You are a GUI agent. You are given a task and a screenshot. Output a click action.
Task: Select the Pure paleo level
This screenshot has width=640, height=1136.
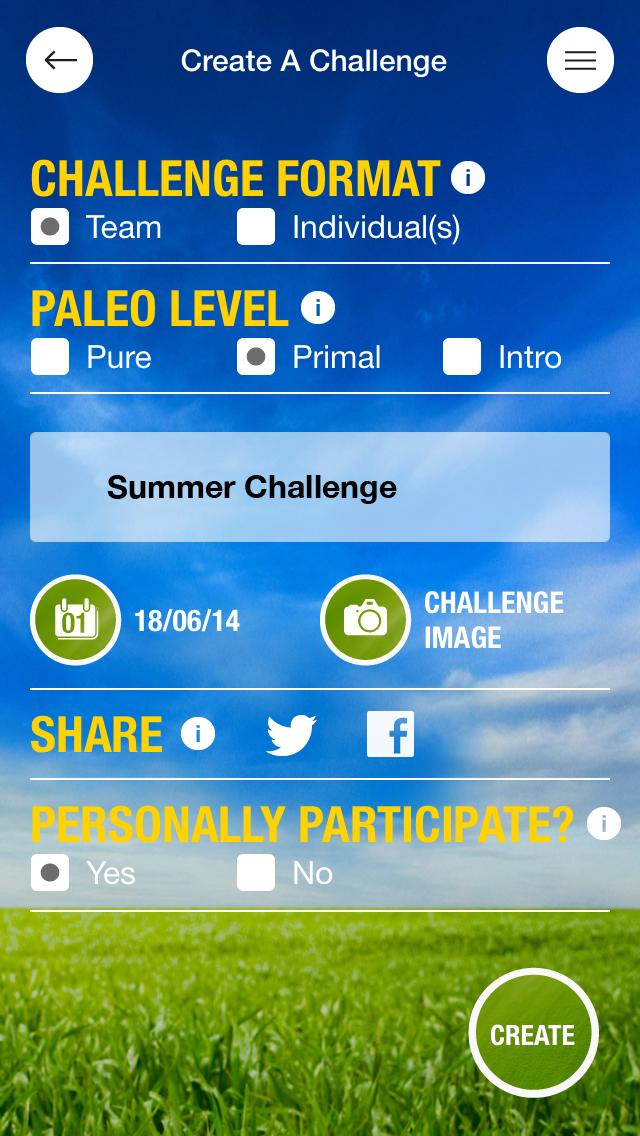(50, 357)
